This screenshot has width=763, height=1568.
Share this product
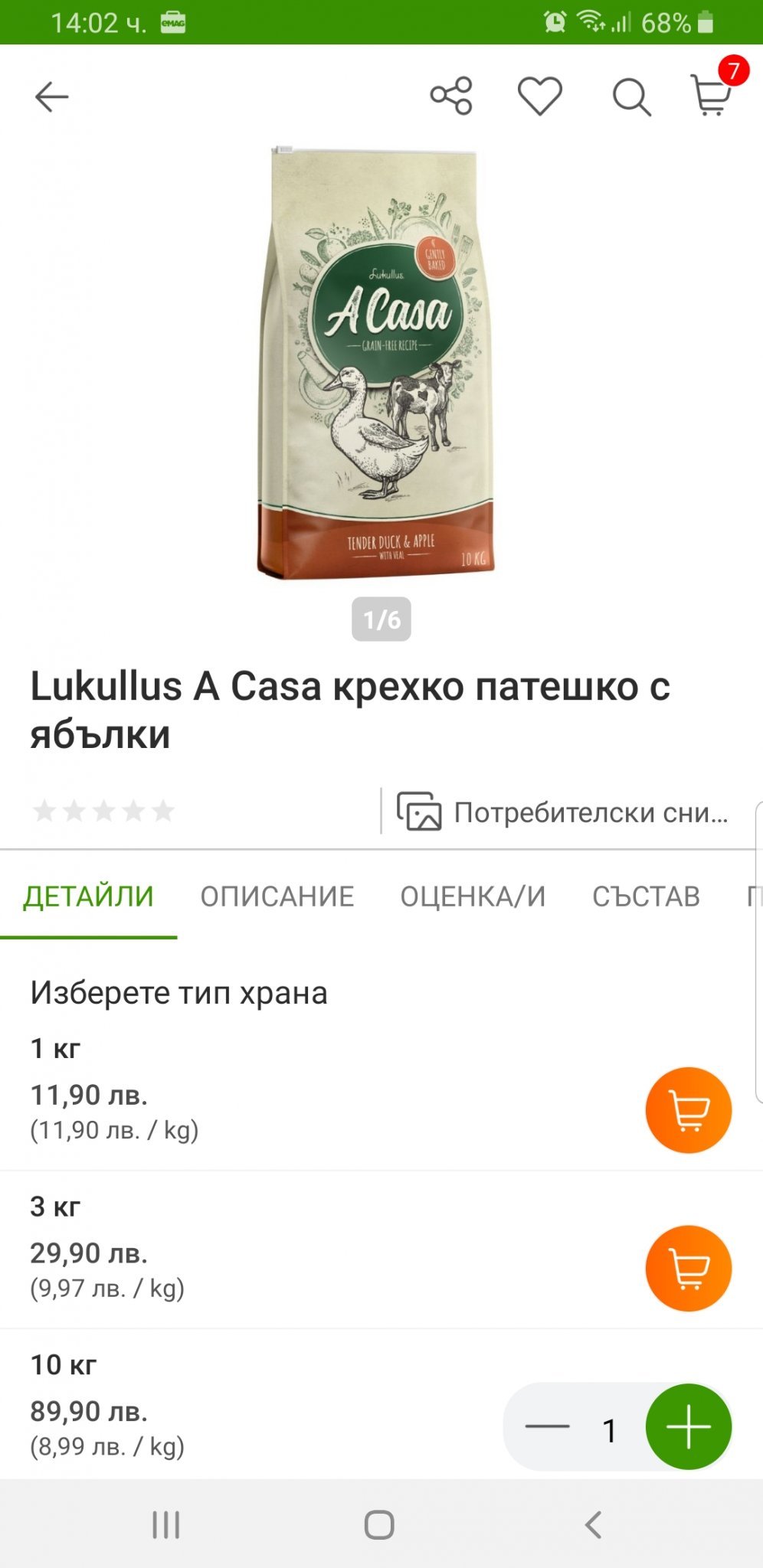(x=451, y=96)
